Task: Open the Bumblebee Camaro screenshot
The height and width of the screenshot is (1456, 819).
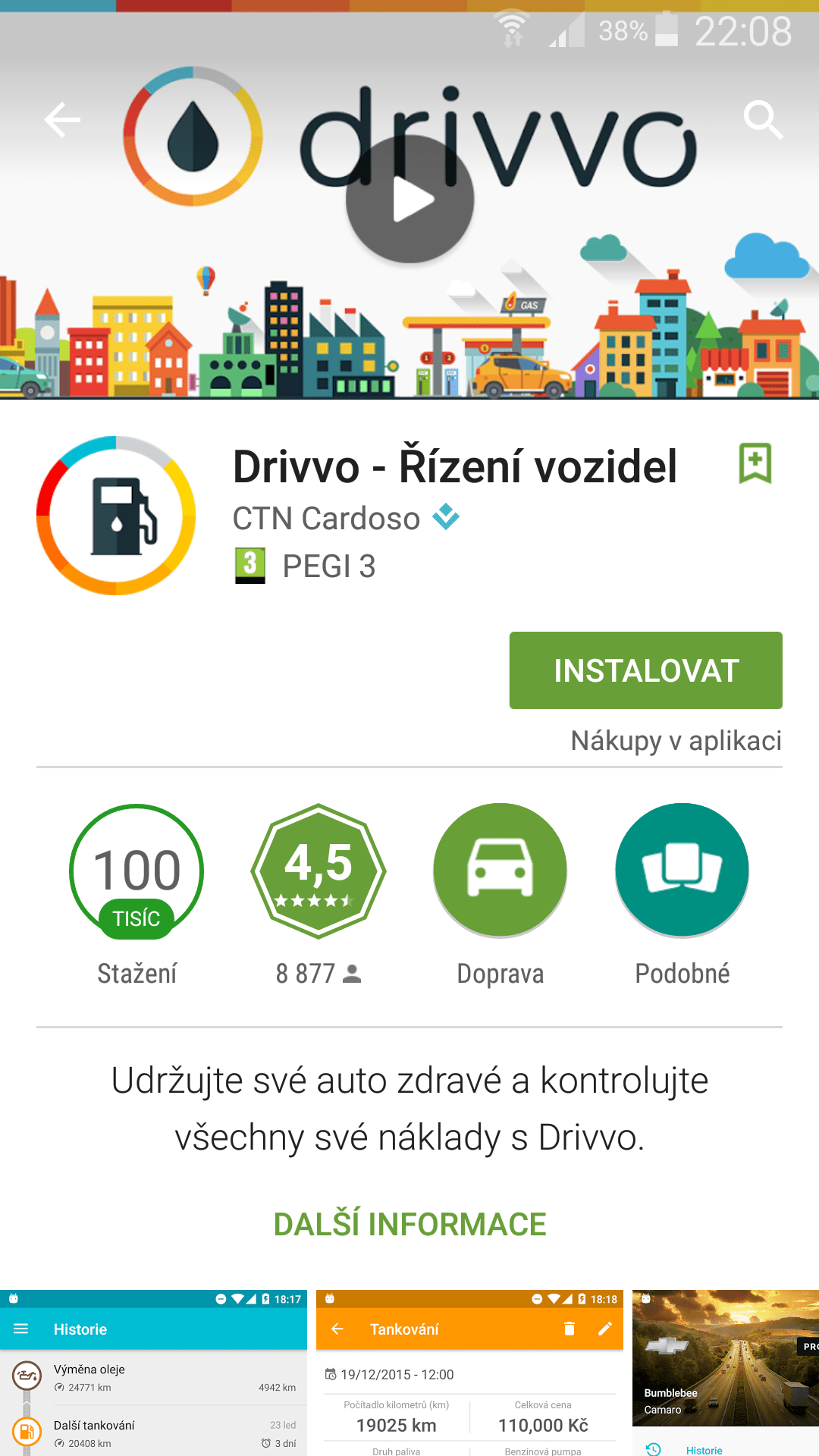Action: tap(726, 1373)
